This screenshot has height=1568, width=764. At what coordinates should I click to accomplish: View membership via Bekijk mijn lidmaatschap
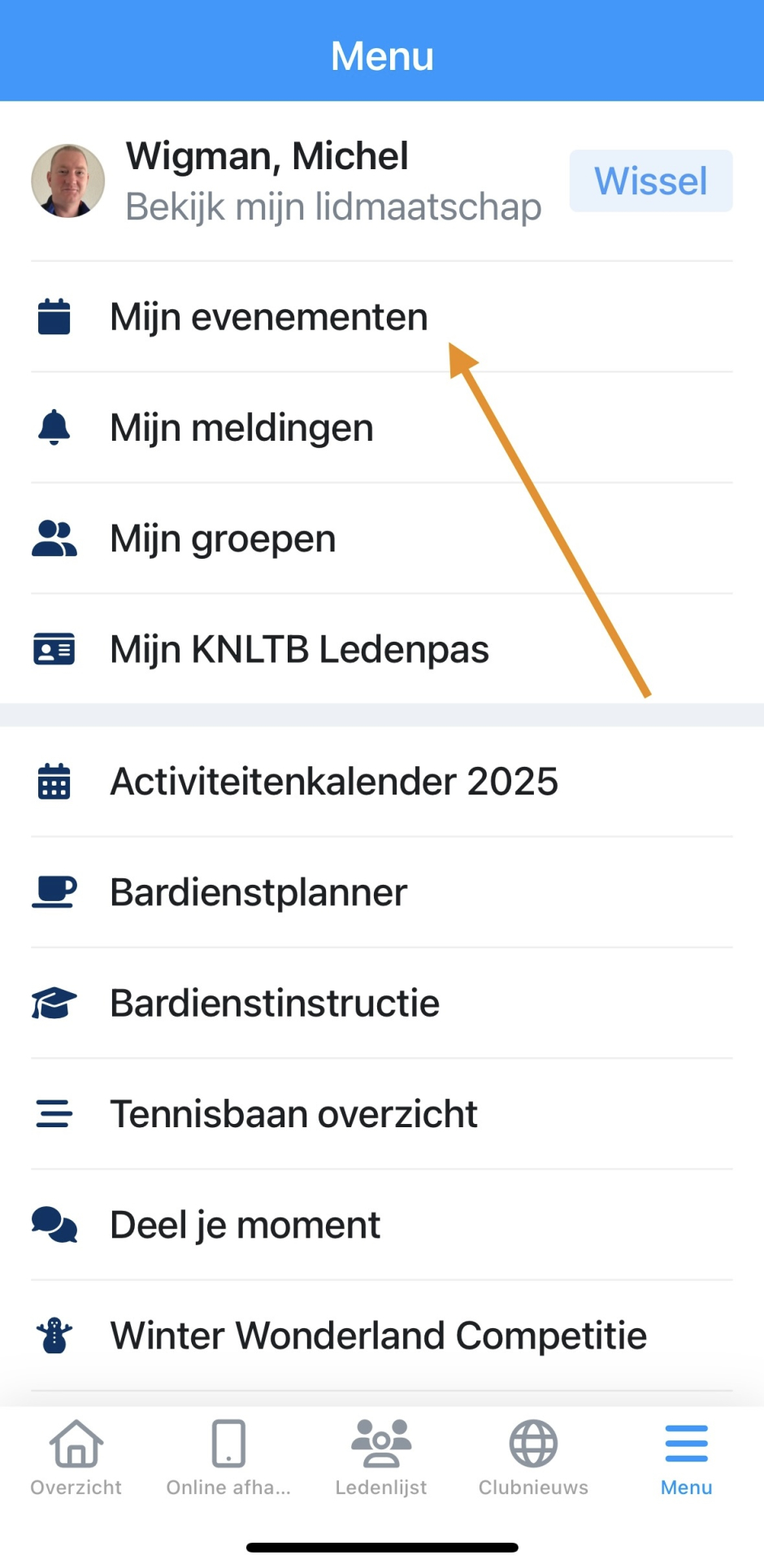(x=333, y=207)
